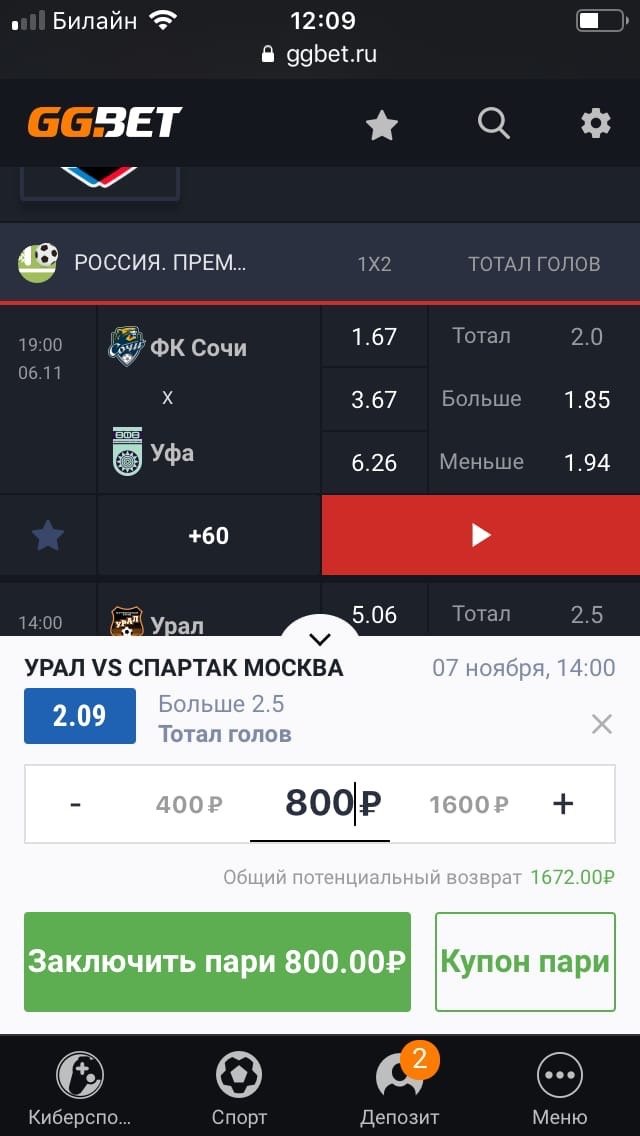Select draw odds 3.67
Image resolution: width=640 pixels, height=1136 pixels.
click(374, 399)
